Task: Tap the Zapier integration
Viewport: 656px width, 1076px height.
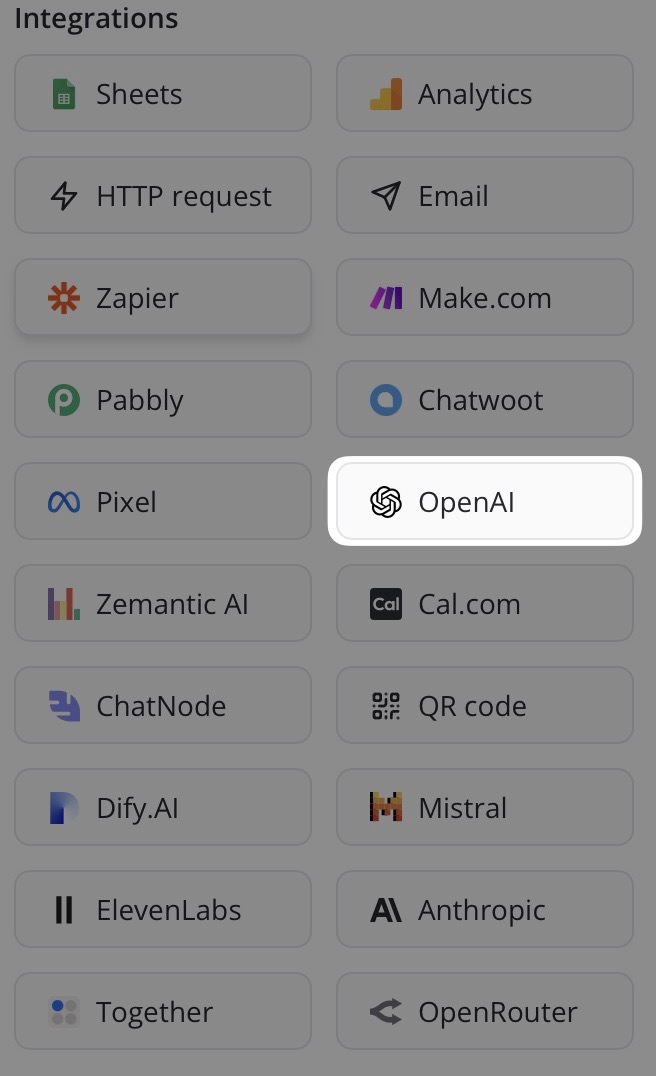Action: [x=163, y=297]
